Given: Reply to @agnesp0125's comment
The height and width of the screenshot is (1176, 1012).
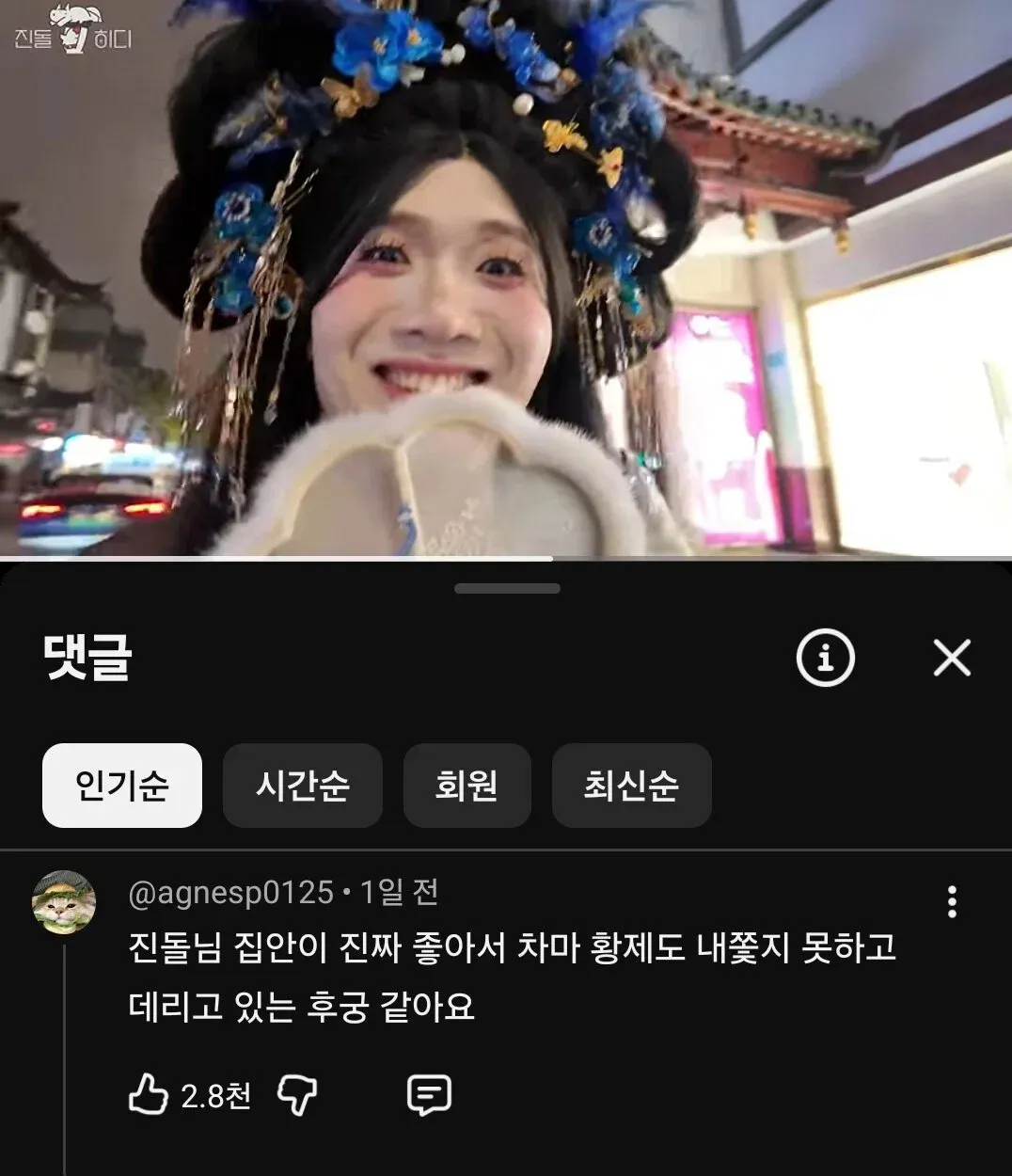Looking at the screenshot, I should click(429, 1095).
